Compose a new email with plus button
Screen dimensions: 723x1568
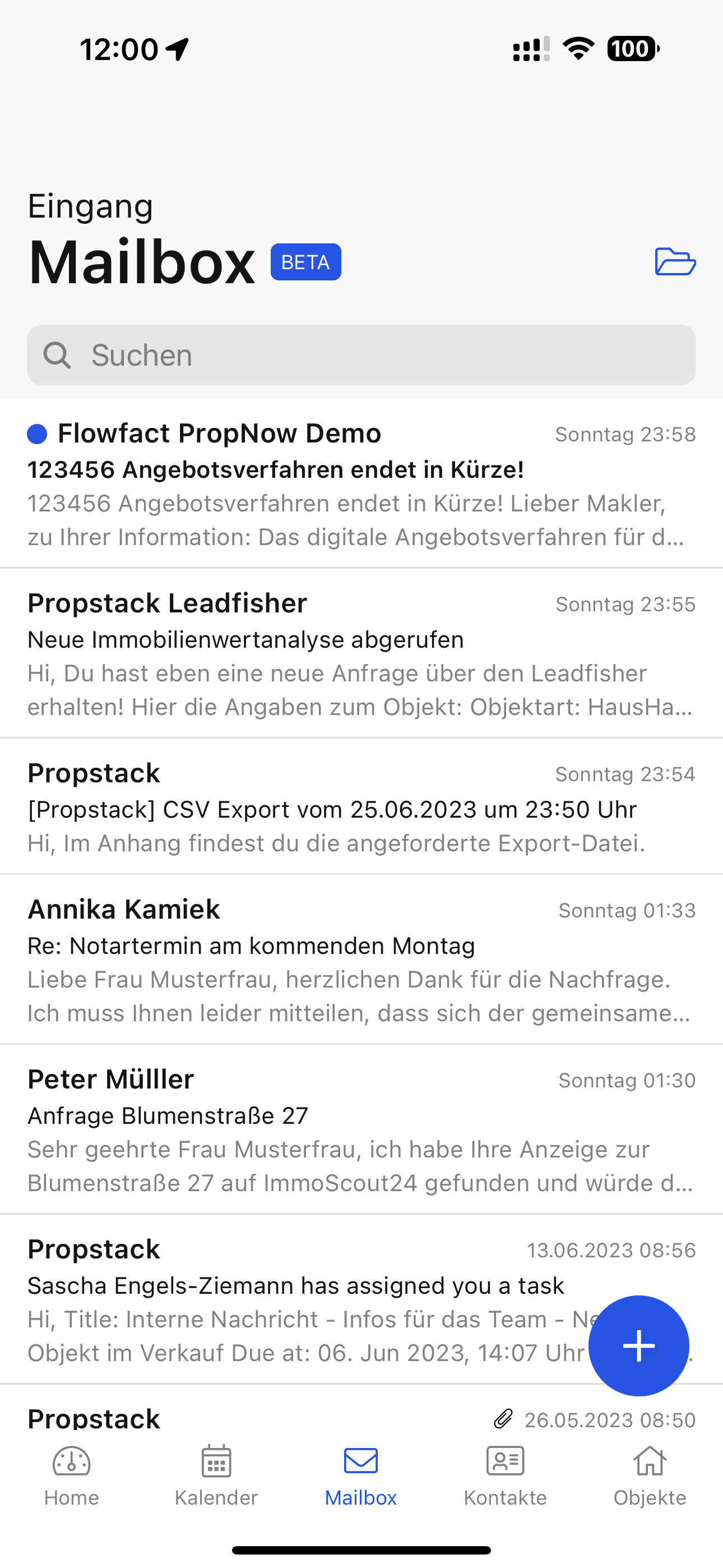[638, 1346]
